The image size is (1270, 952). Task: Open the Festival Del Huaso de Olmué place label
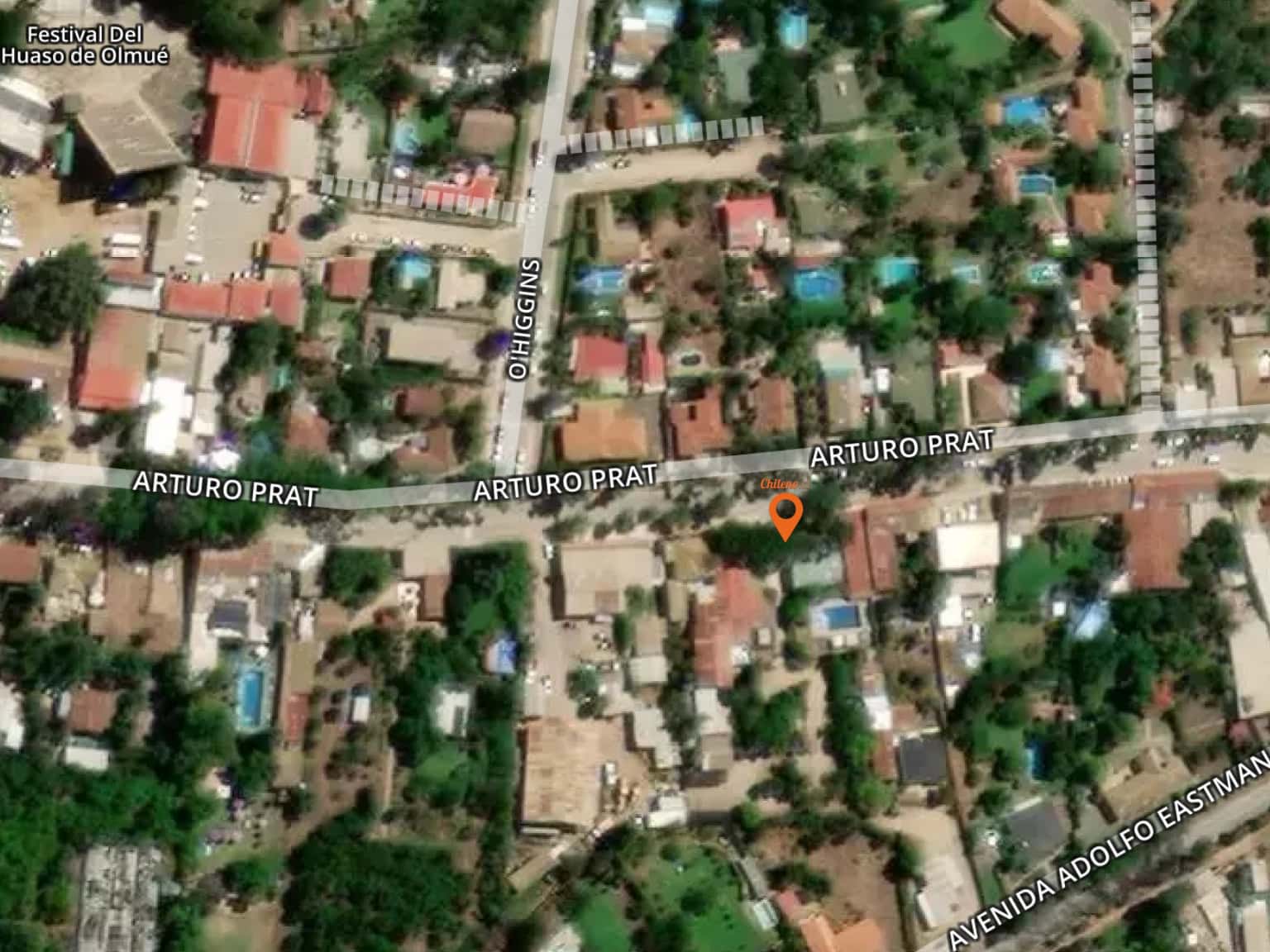pos(85,45)
